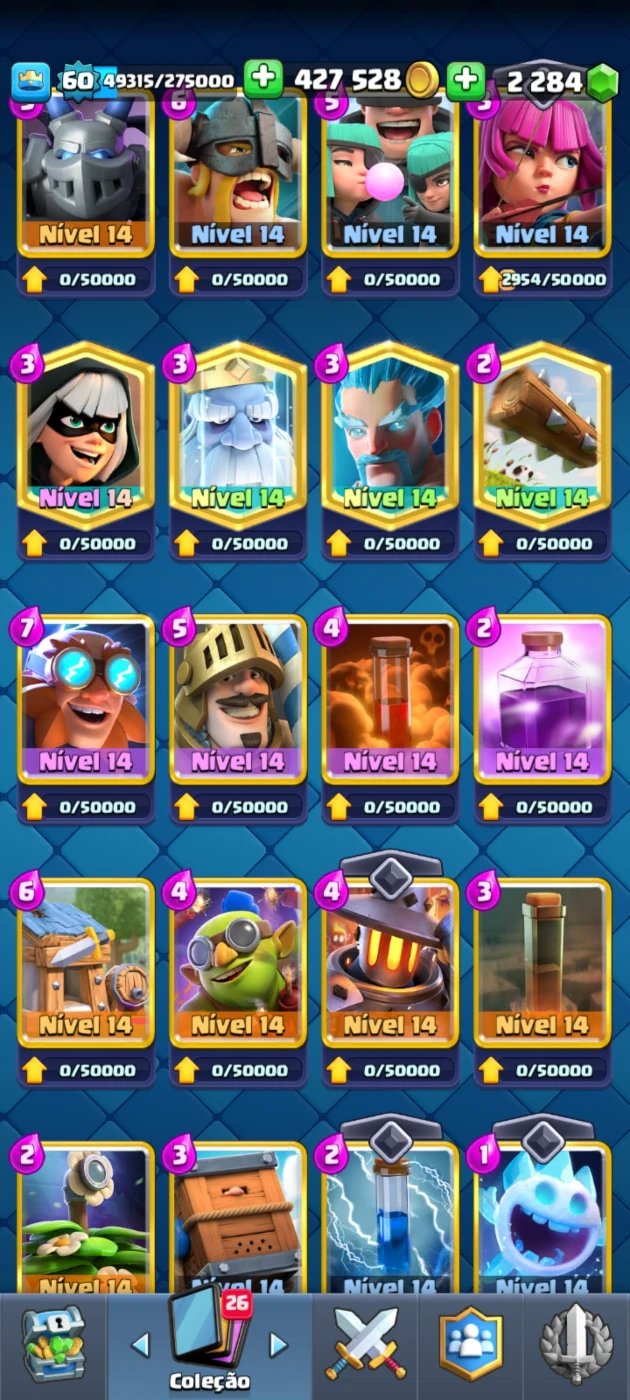Open the events sword laurel tab
This screenshot has height=1400, width=630.
576,1346
